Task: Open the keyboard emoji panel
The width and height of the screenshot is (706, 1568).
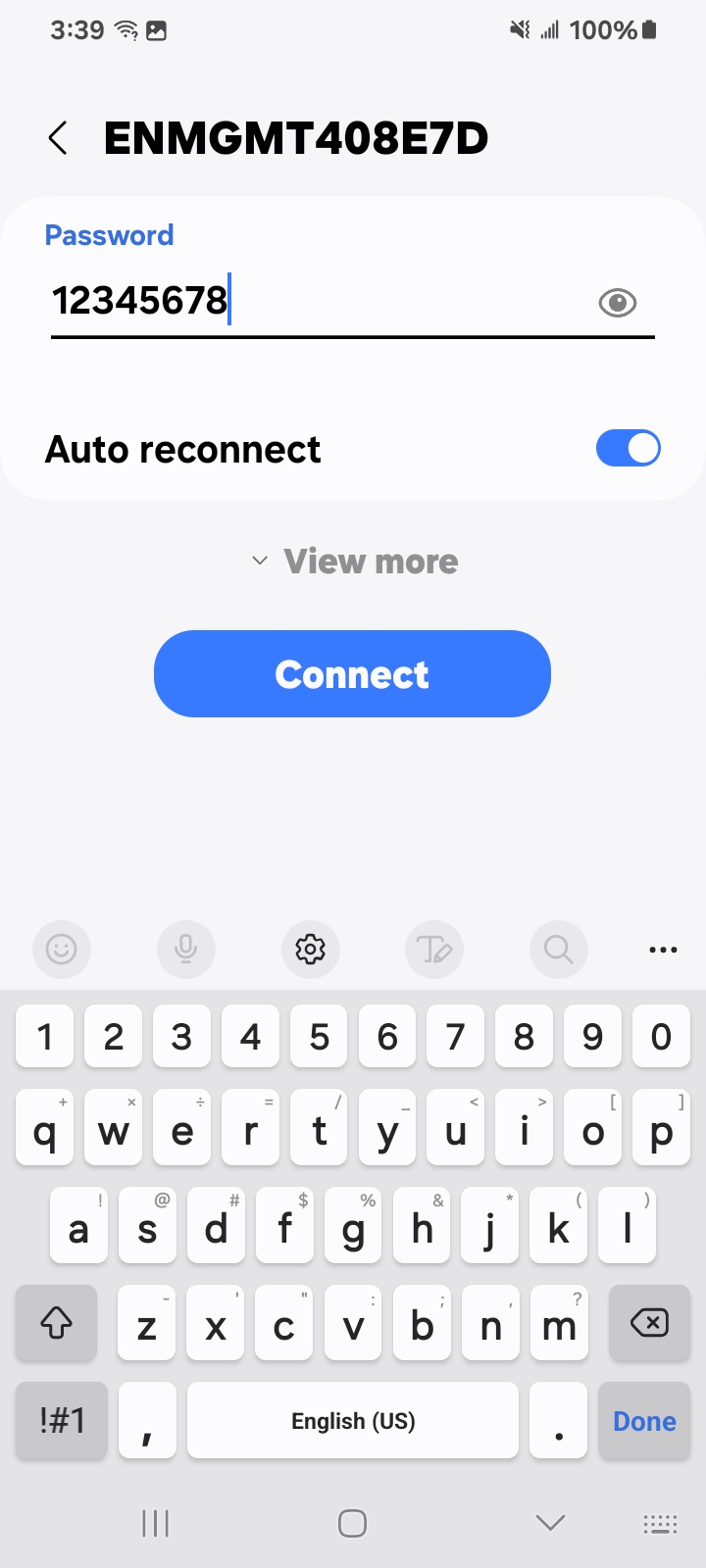Action: pos(62,949)
